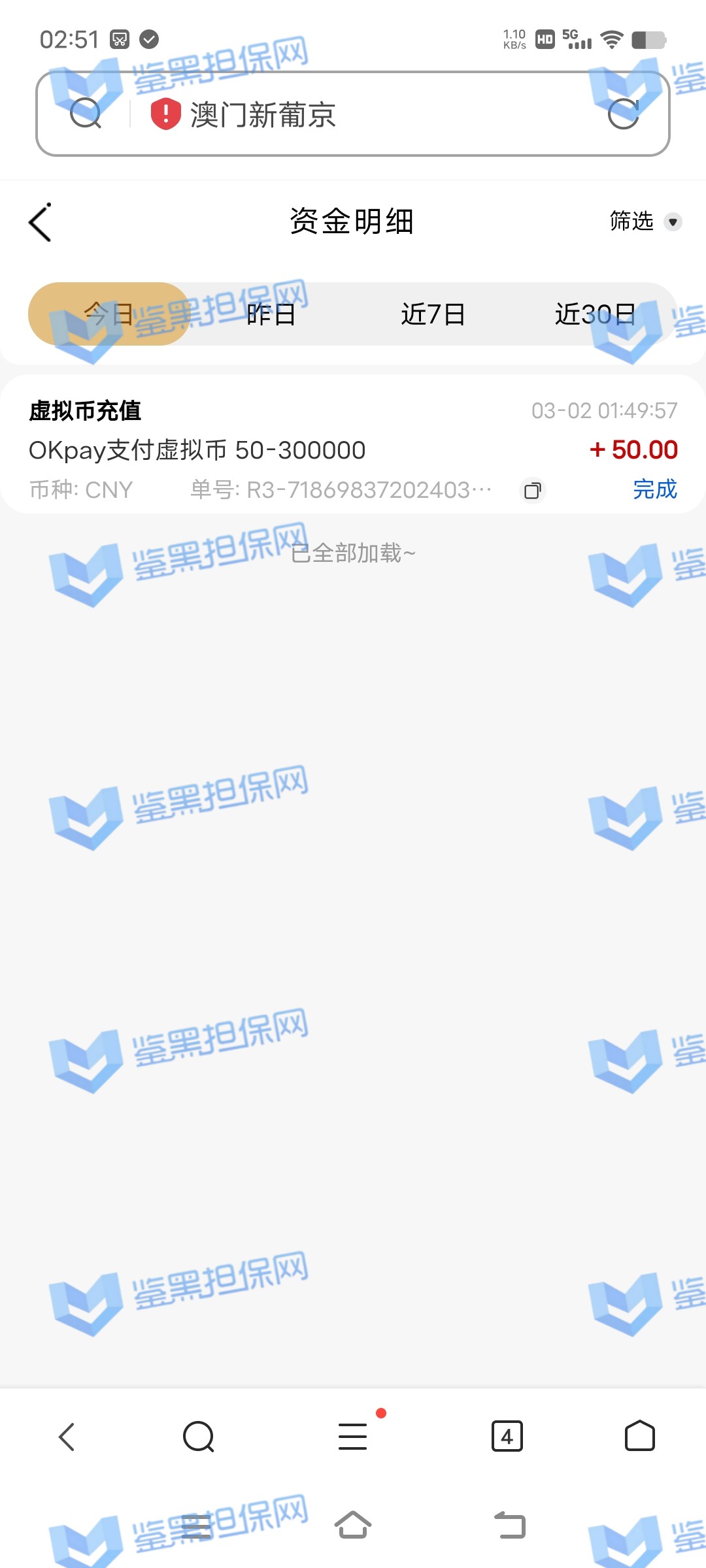Screen dimensions: 706x1568
Task: Reload the page with the refresh icon
Action: 623,114
